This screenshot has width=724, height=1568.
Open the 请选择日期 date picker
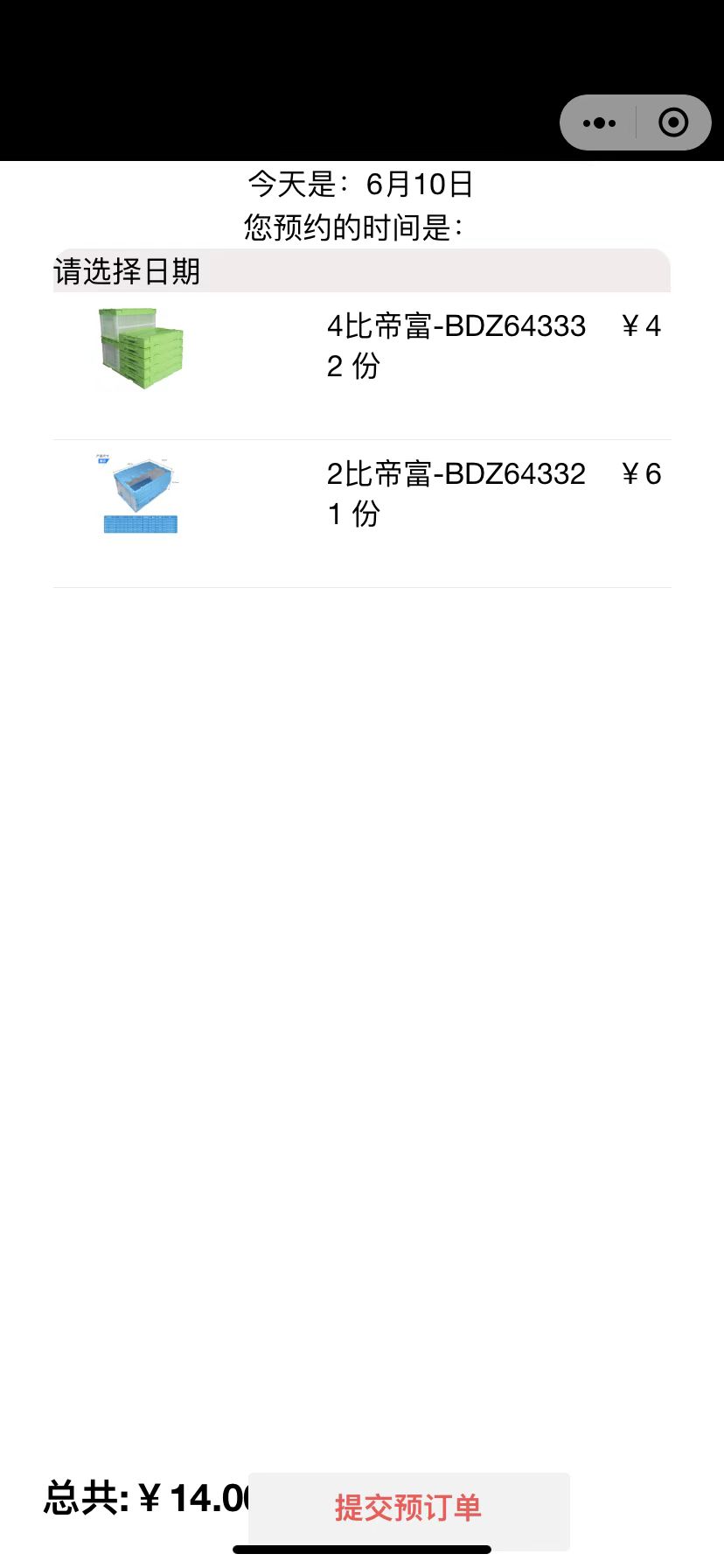click(x=361, y=271)
